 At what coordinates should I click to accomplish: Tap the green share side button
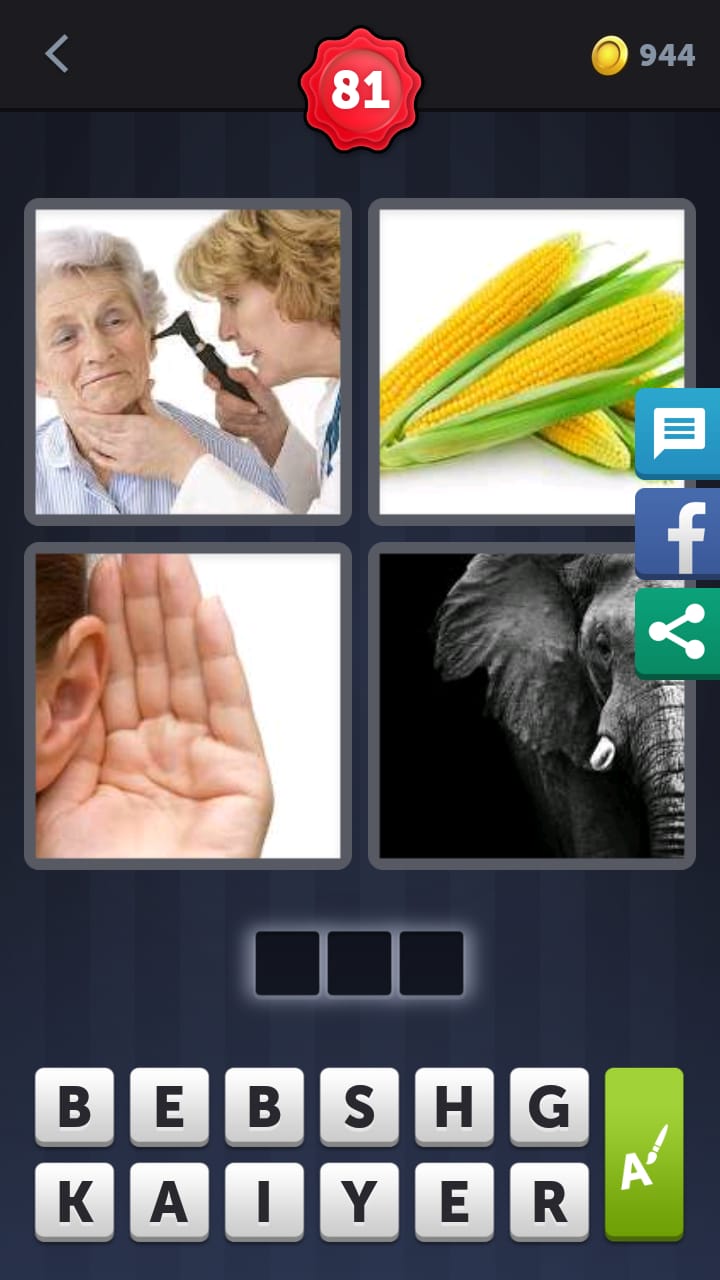click(x=679, y=632)
